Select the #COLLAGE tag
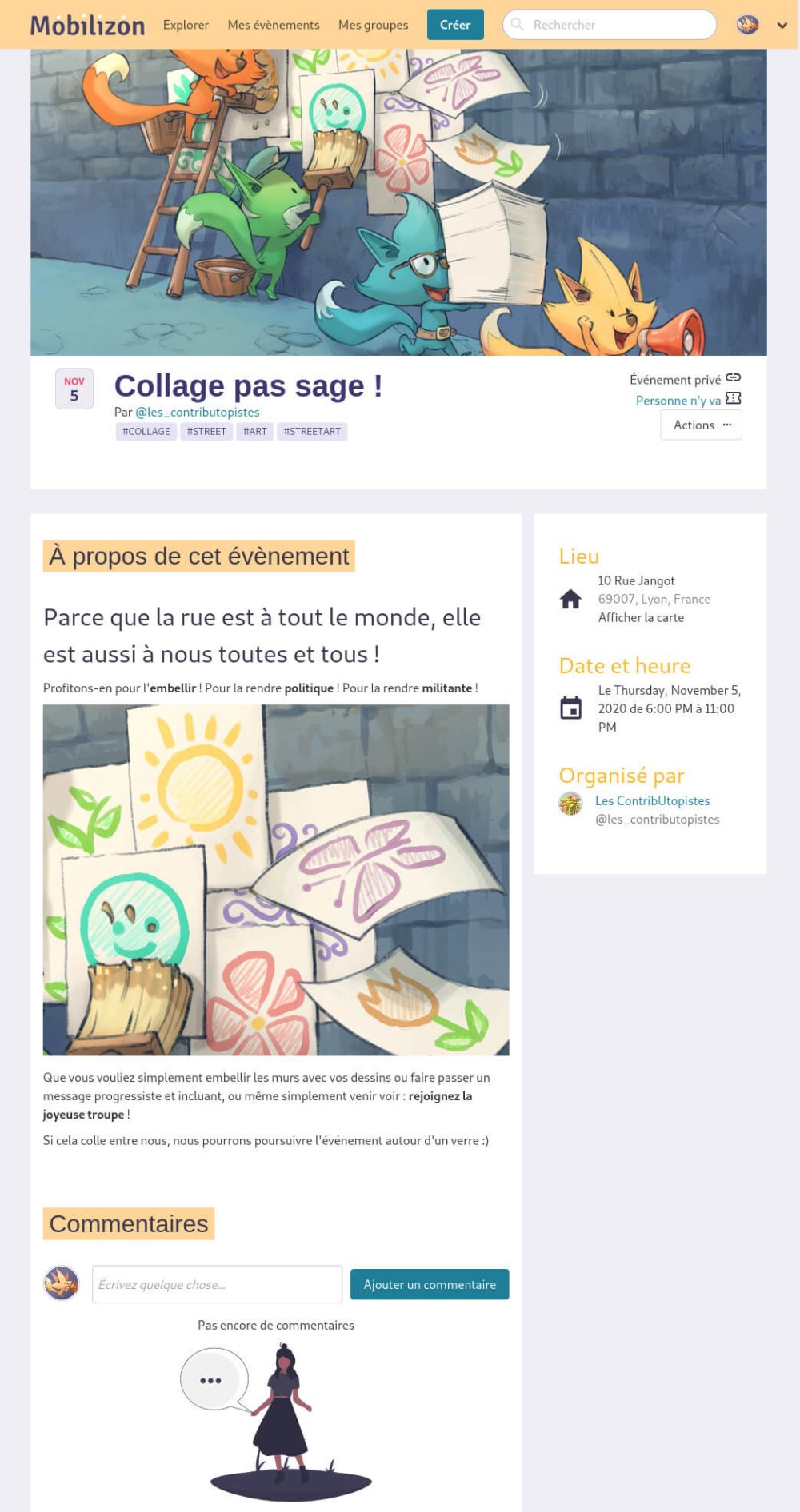 click(146, 431)
